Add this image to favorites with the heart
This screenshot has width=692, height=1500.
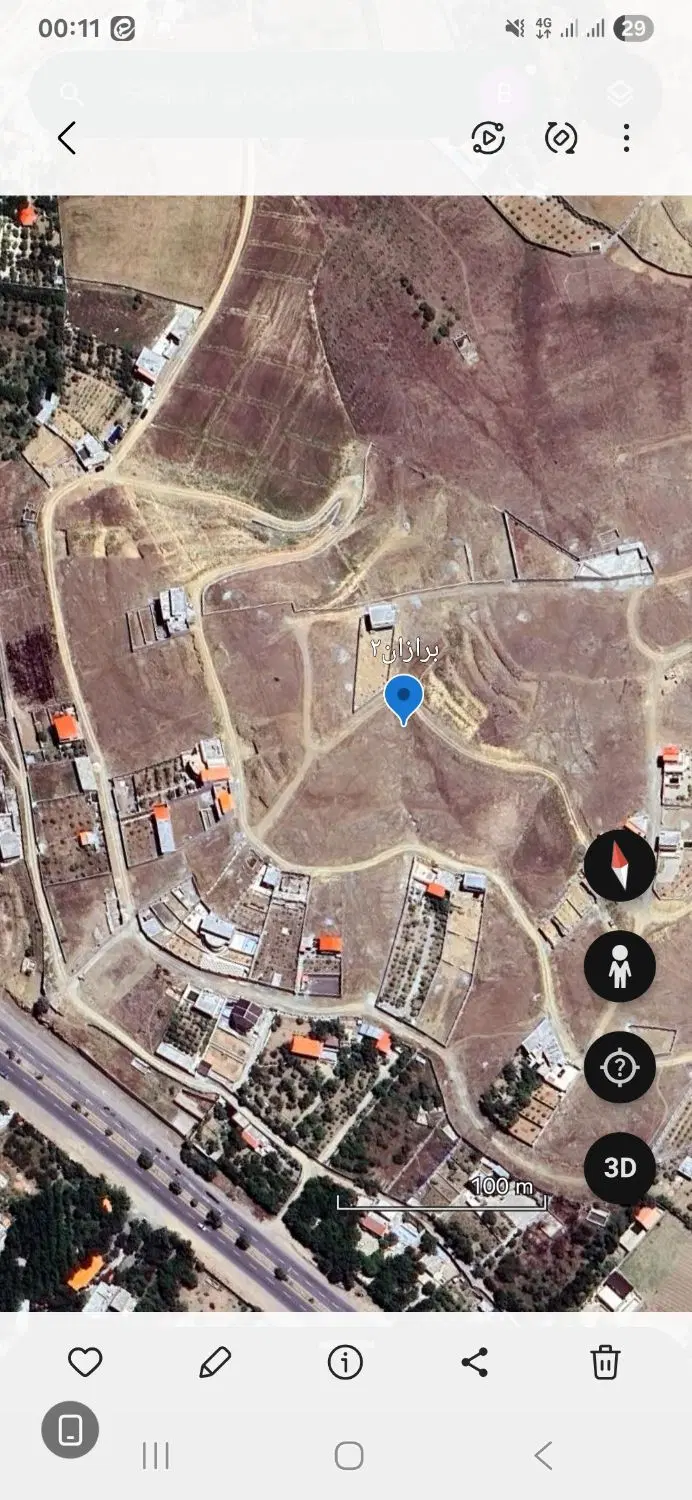(x=85, y=1362)
